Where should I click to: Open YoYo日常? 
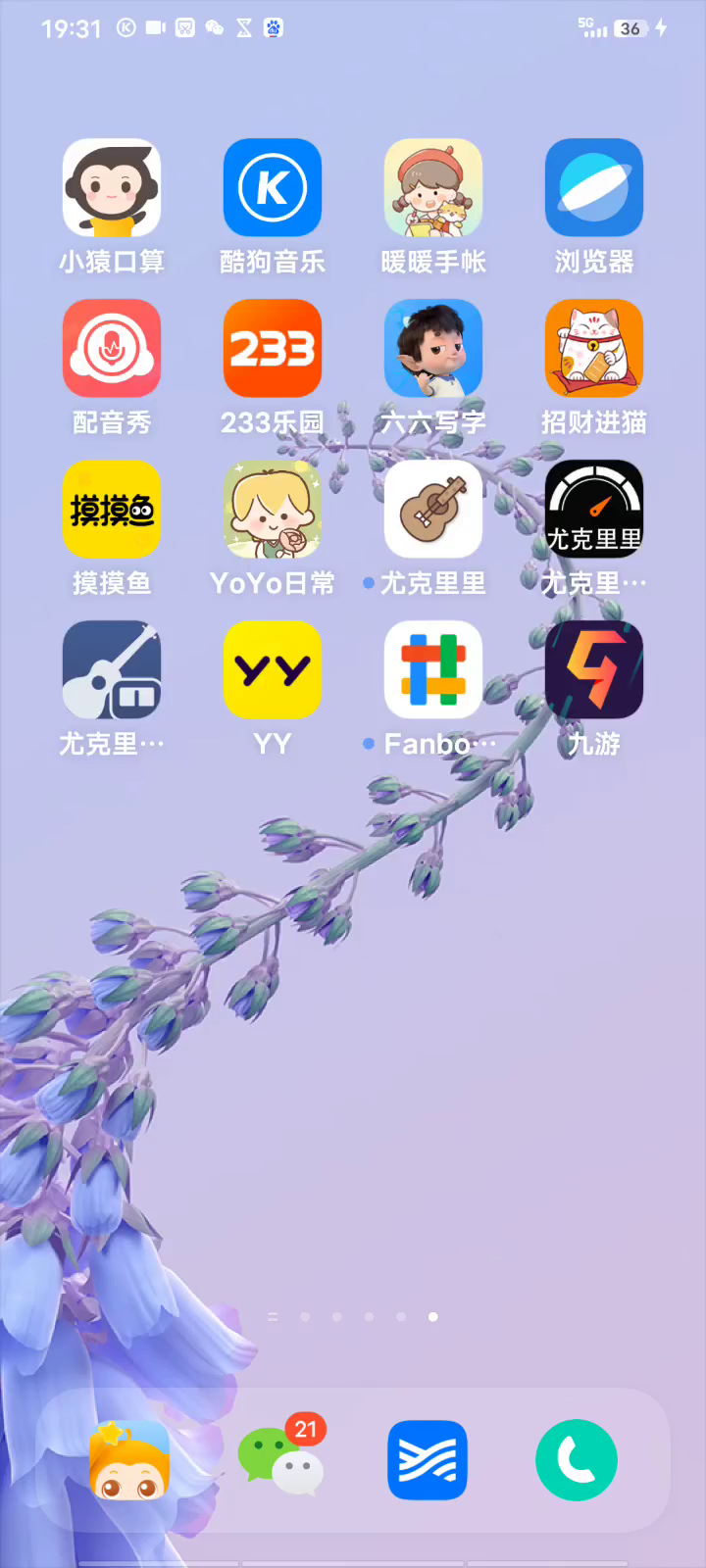tap(273, 509)
